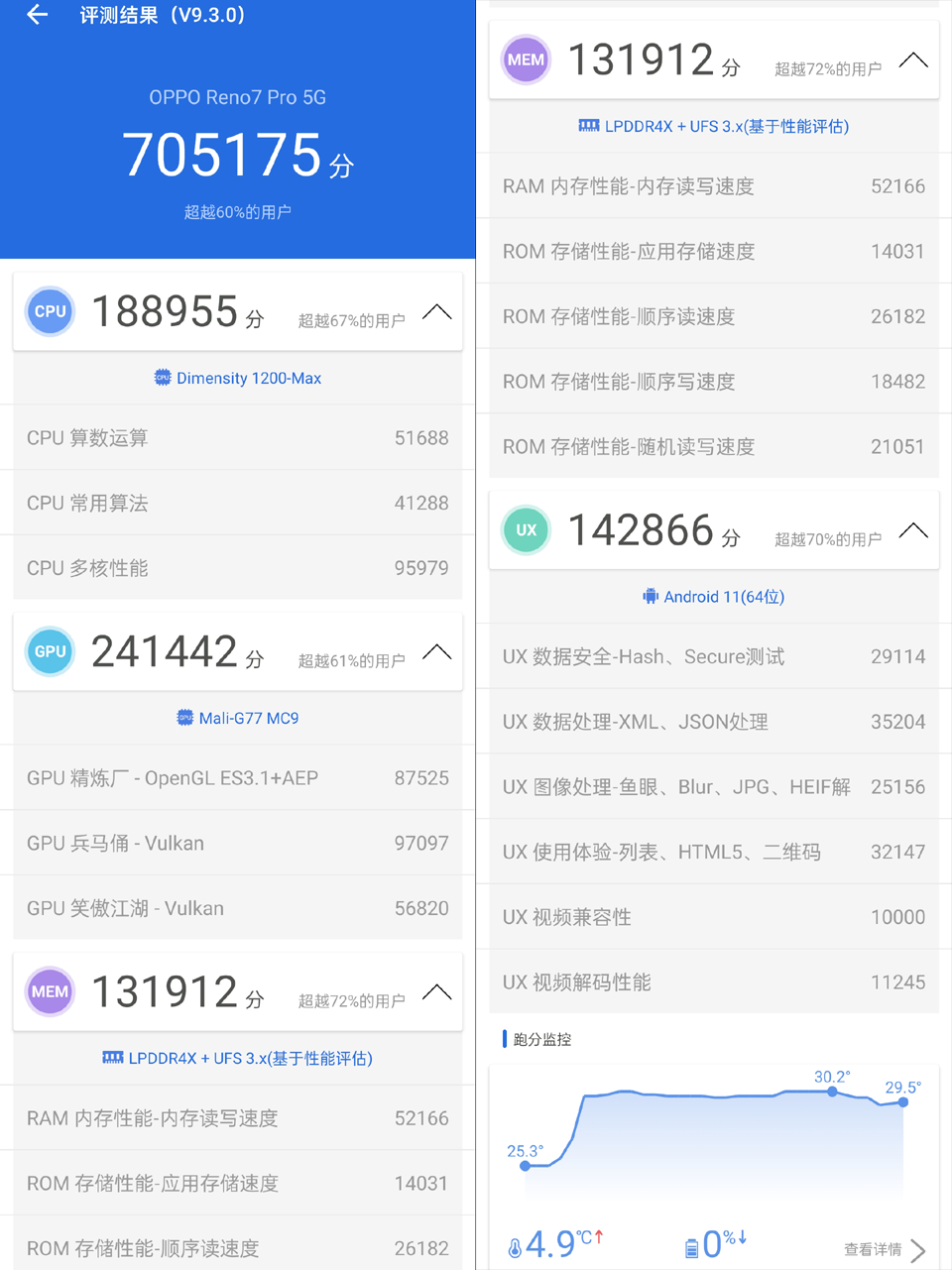Click the Dimensity 1200-Max chip icon
This screenshot has height=1270, width=952.
pyautogui.click(x=162, y=378)
